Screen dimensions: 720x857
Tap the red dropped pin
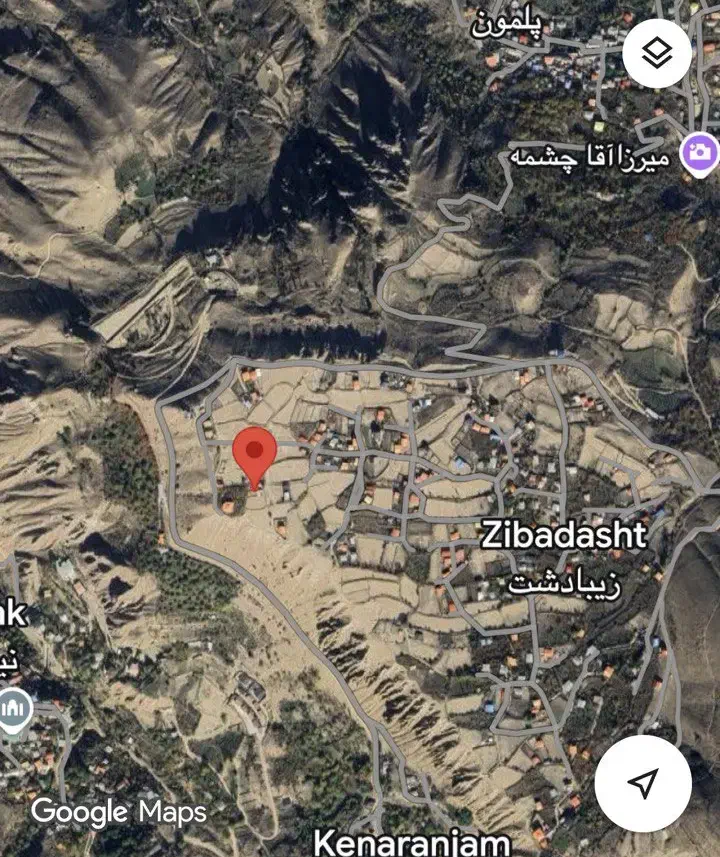tap(254, 458)
